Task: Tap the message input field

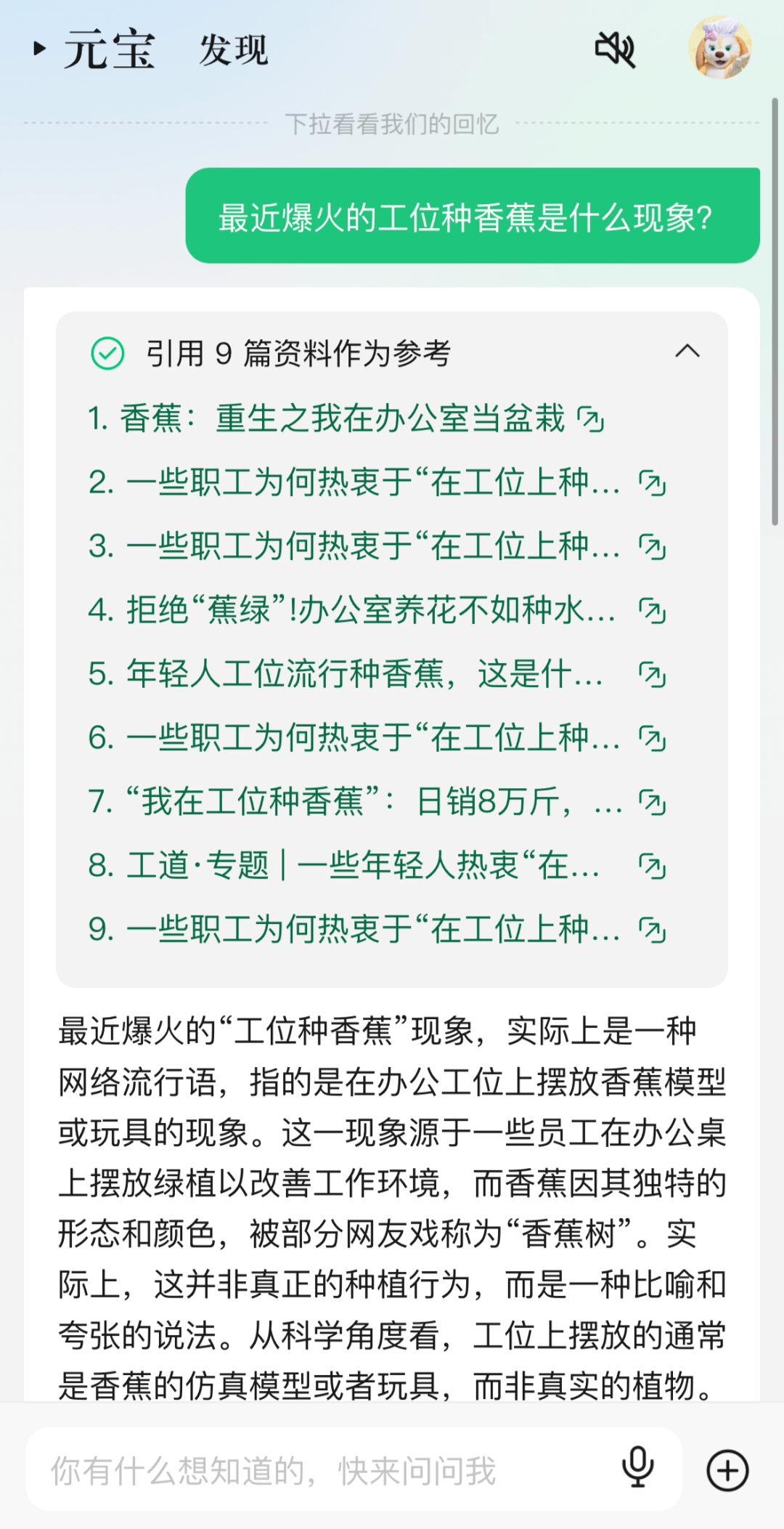Action: coord(319,1470)
